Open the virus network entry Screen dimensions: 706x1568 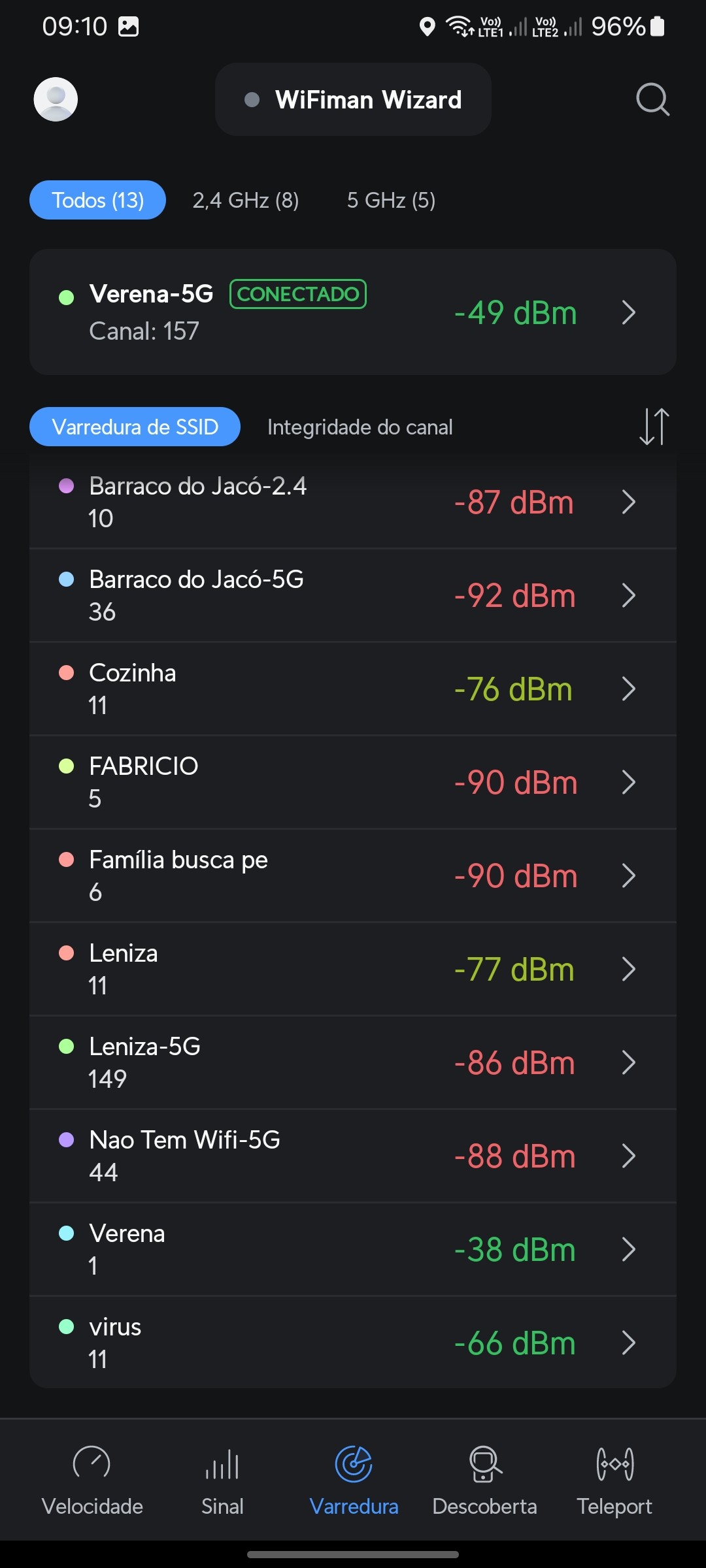(353, 1343)
